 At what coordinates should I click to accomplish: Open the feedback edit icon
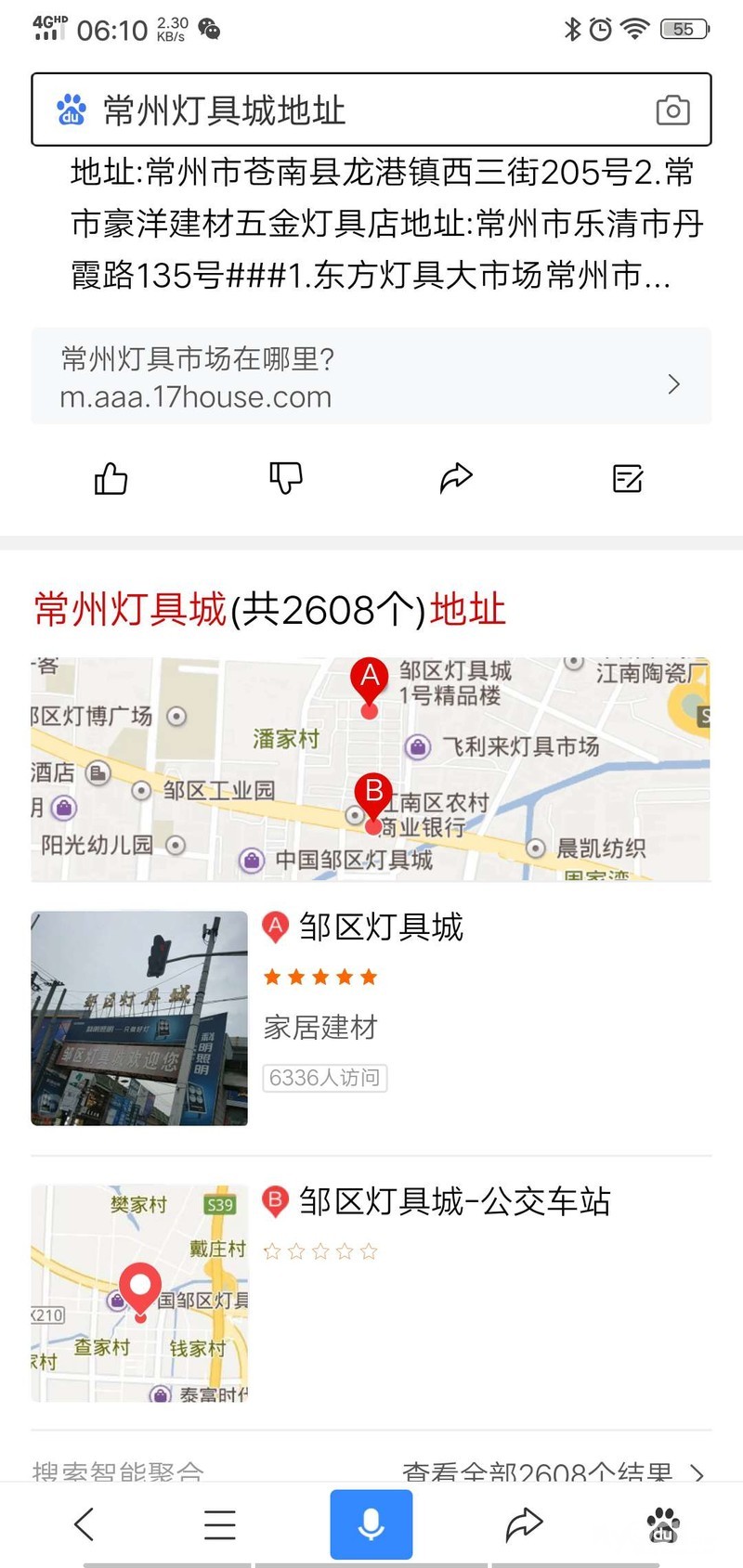[628, 479]
